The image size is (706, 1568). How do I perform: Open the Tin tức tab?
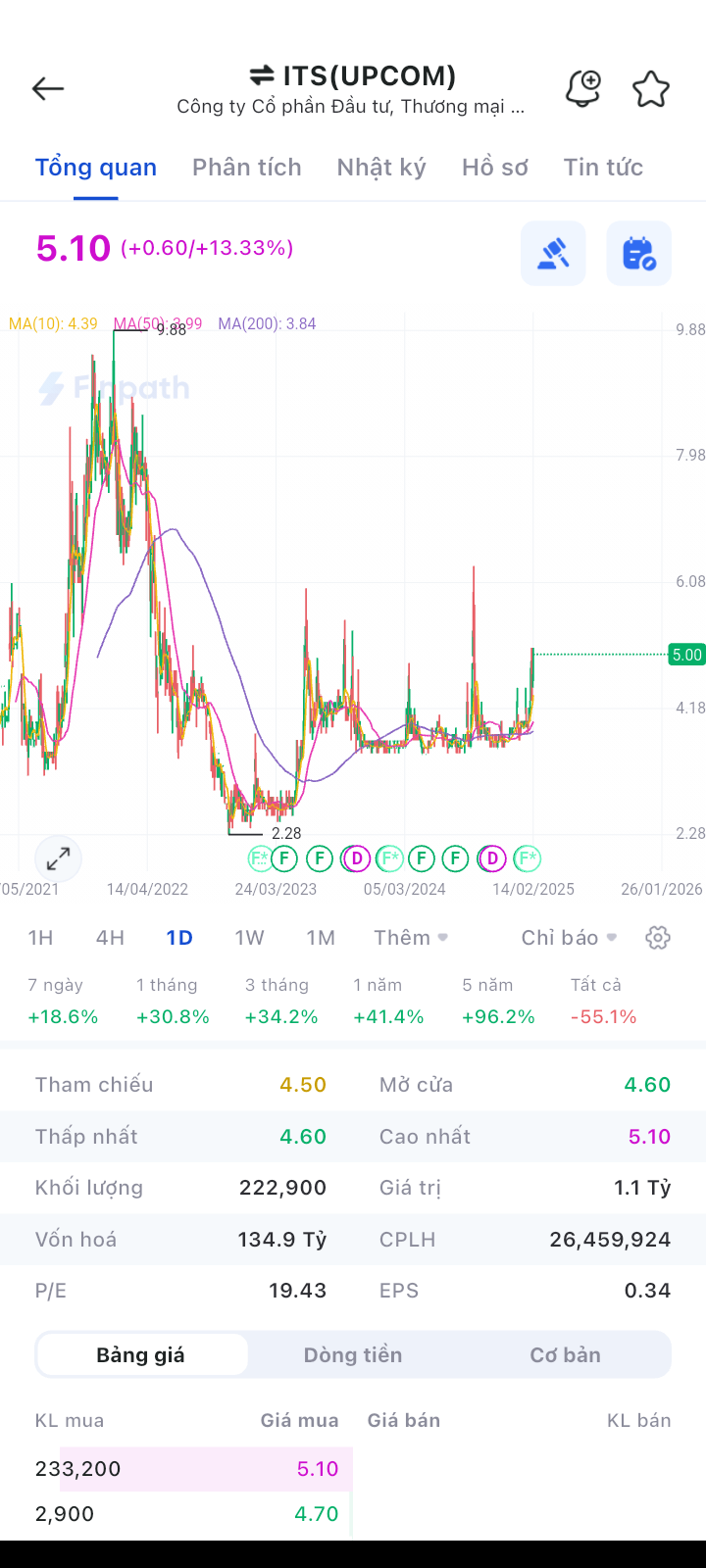click(x=603, y=168)
